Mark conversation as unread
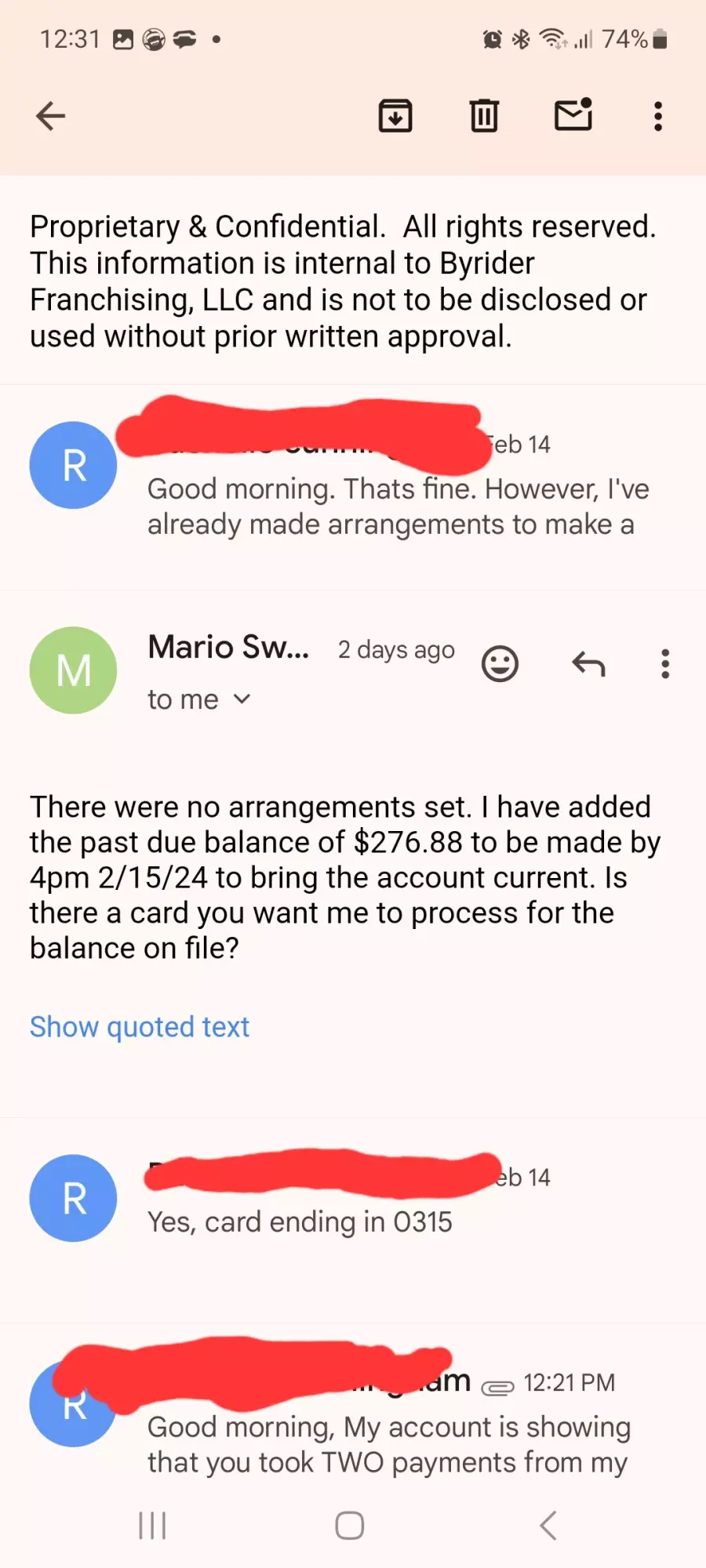706x1568 pixels. (573, 115)
